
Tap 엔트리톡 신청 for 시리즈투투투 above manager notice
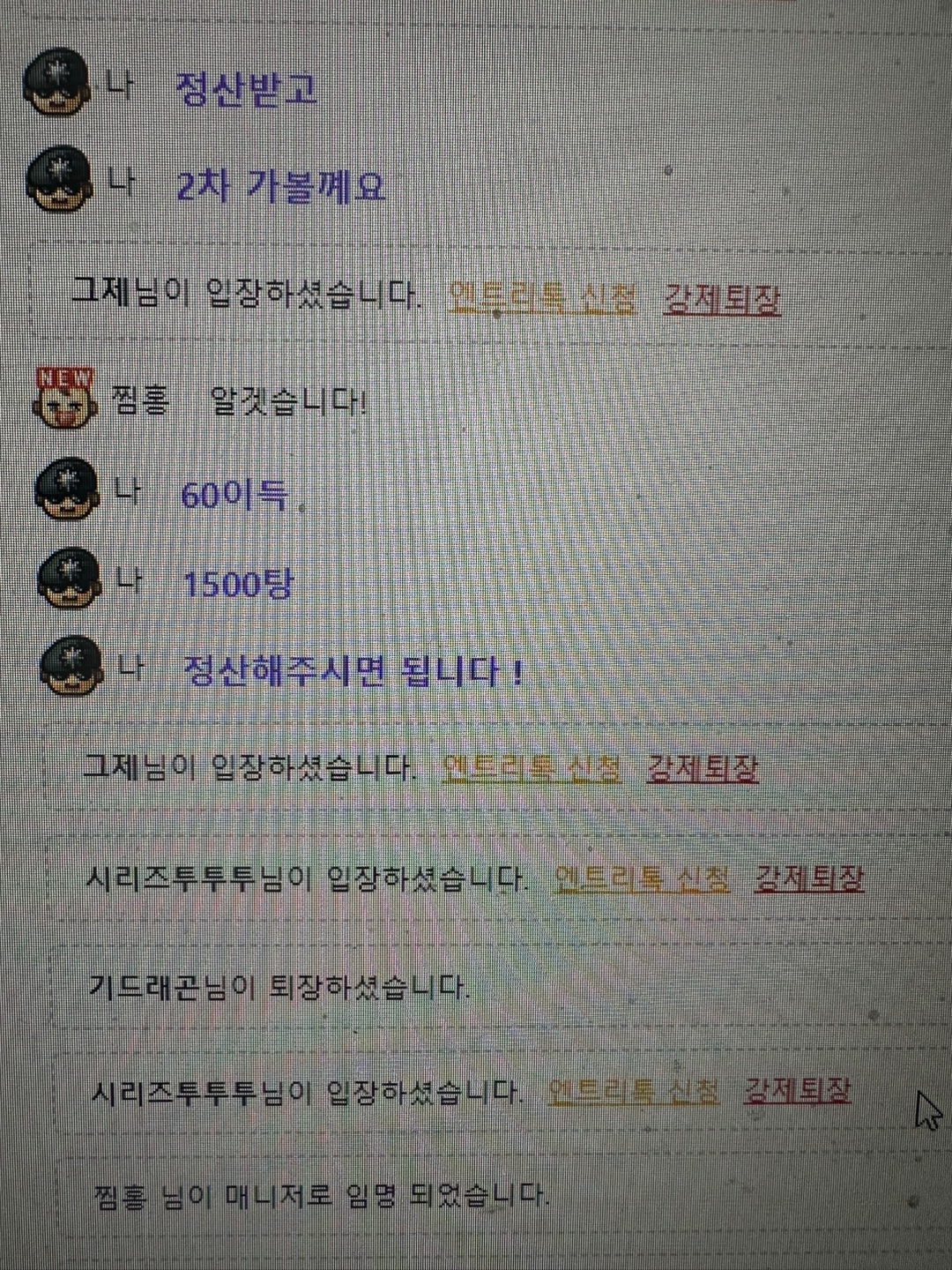[633, 1091]
